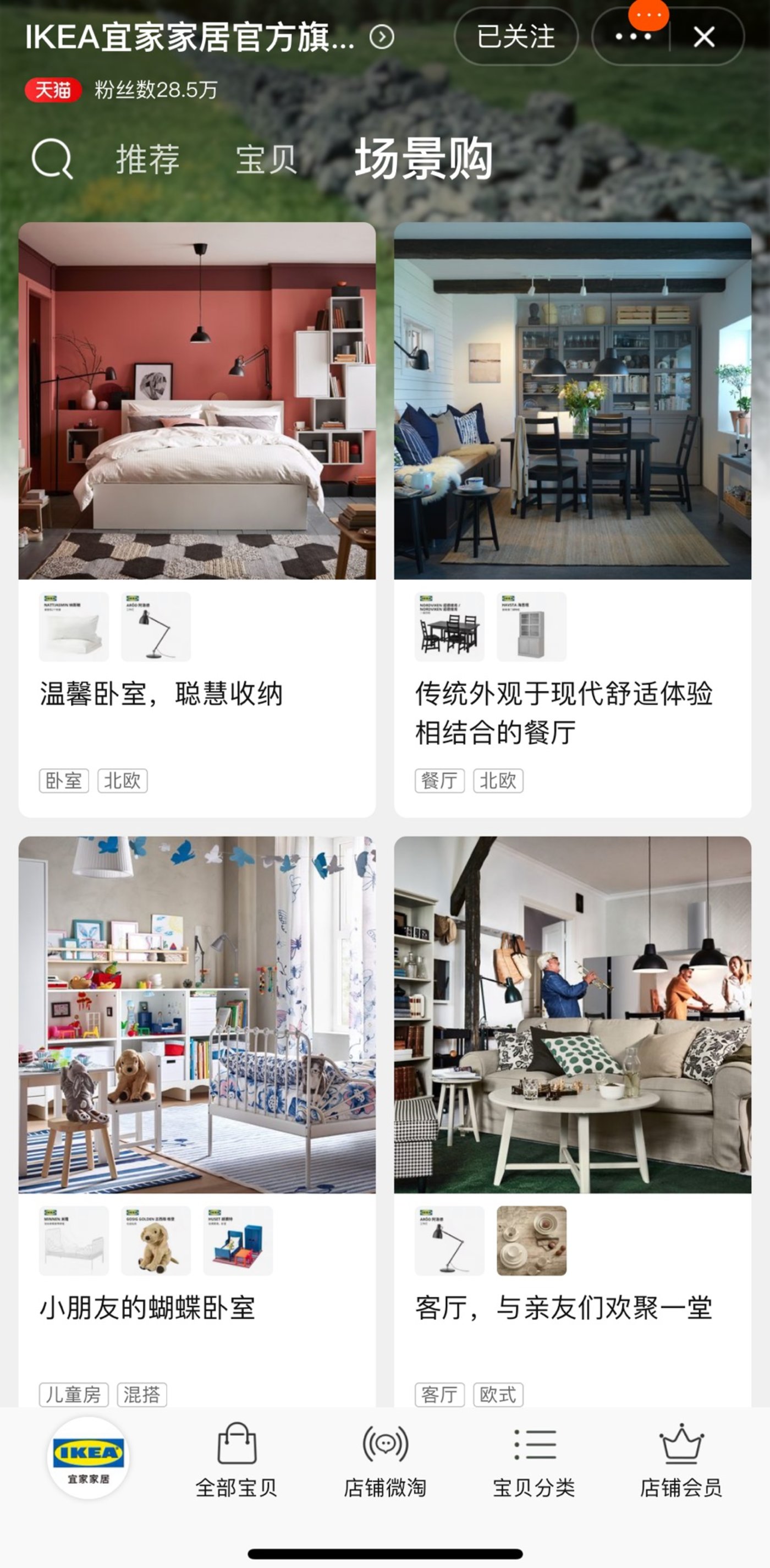Open the 小朋友的蝴蝶卧室 scene card
Viewport: 770px width, 1568px height.
[196, 1014]
